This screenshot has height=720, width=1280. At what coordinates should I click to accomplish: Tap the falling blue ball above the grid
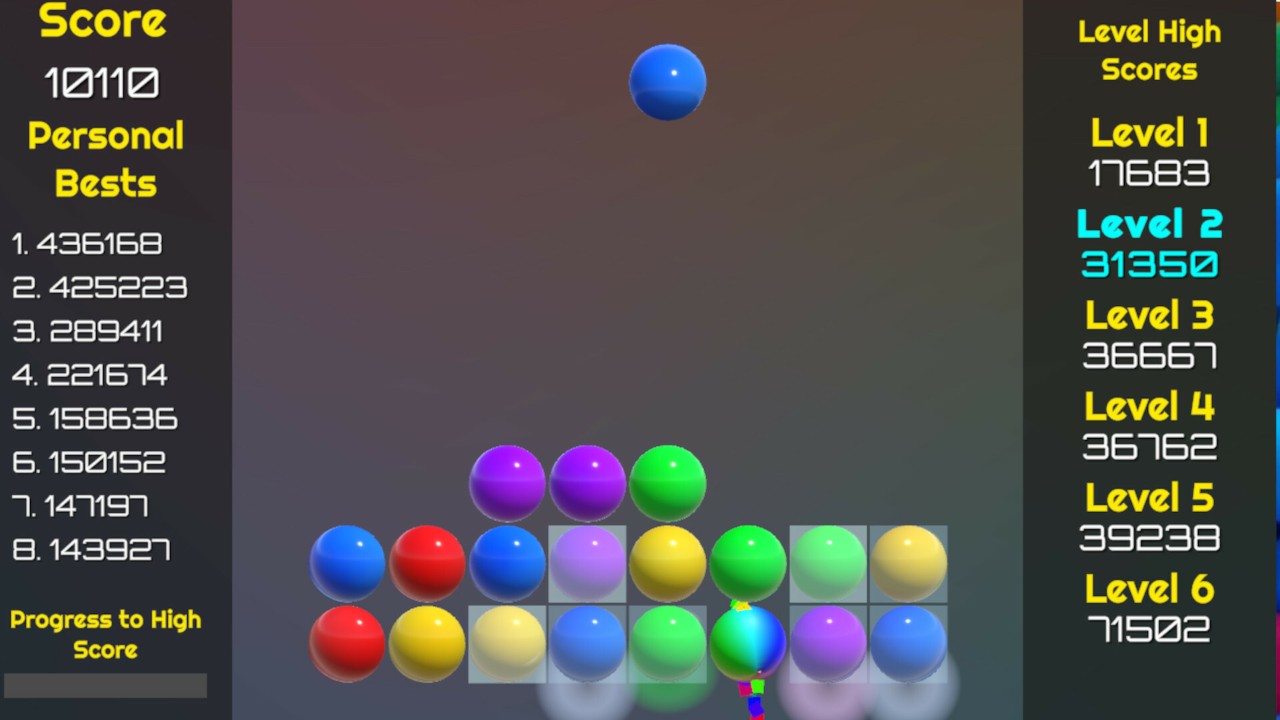(667, 82)
